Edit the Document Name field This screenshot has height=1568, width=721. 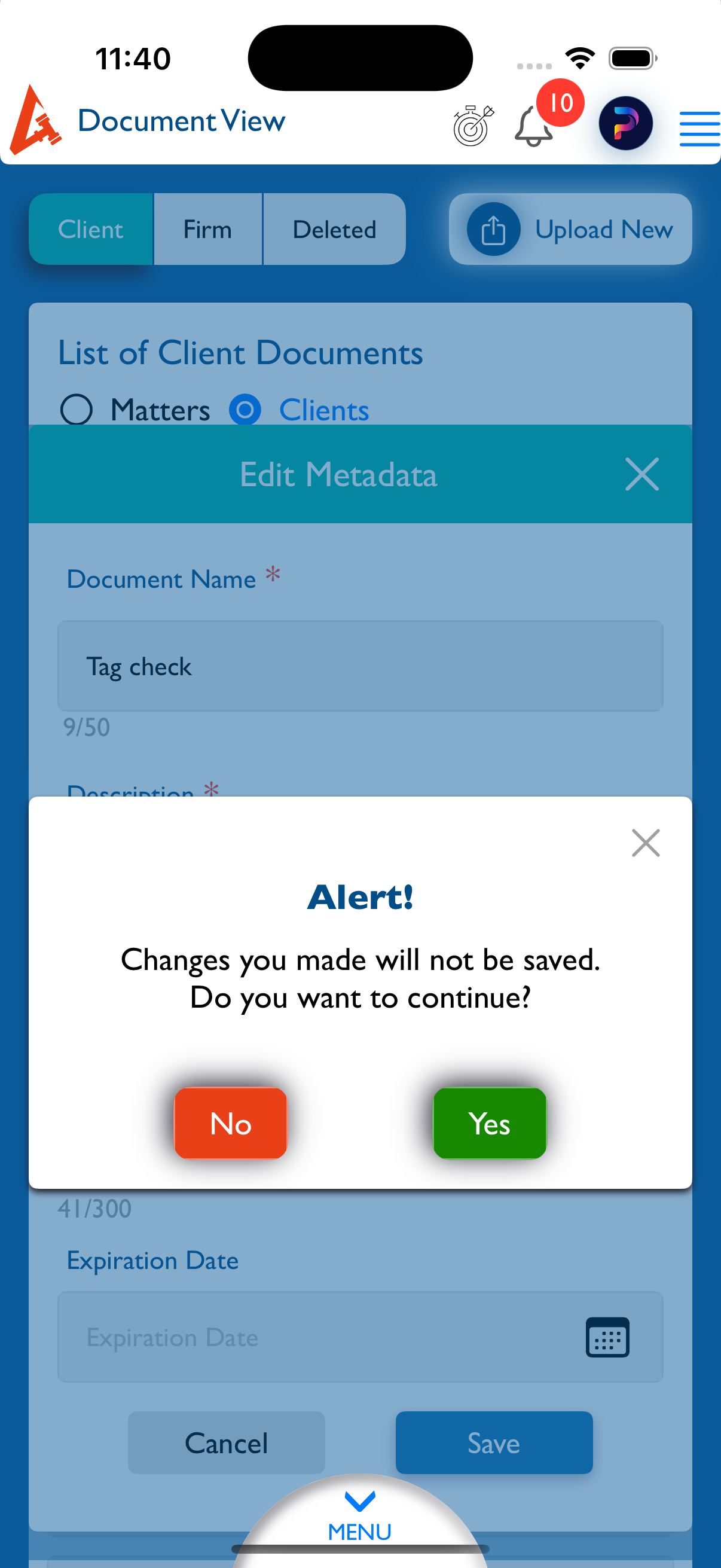pos(360,666)
